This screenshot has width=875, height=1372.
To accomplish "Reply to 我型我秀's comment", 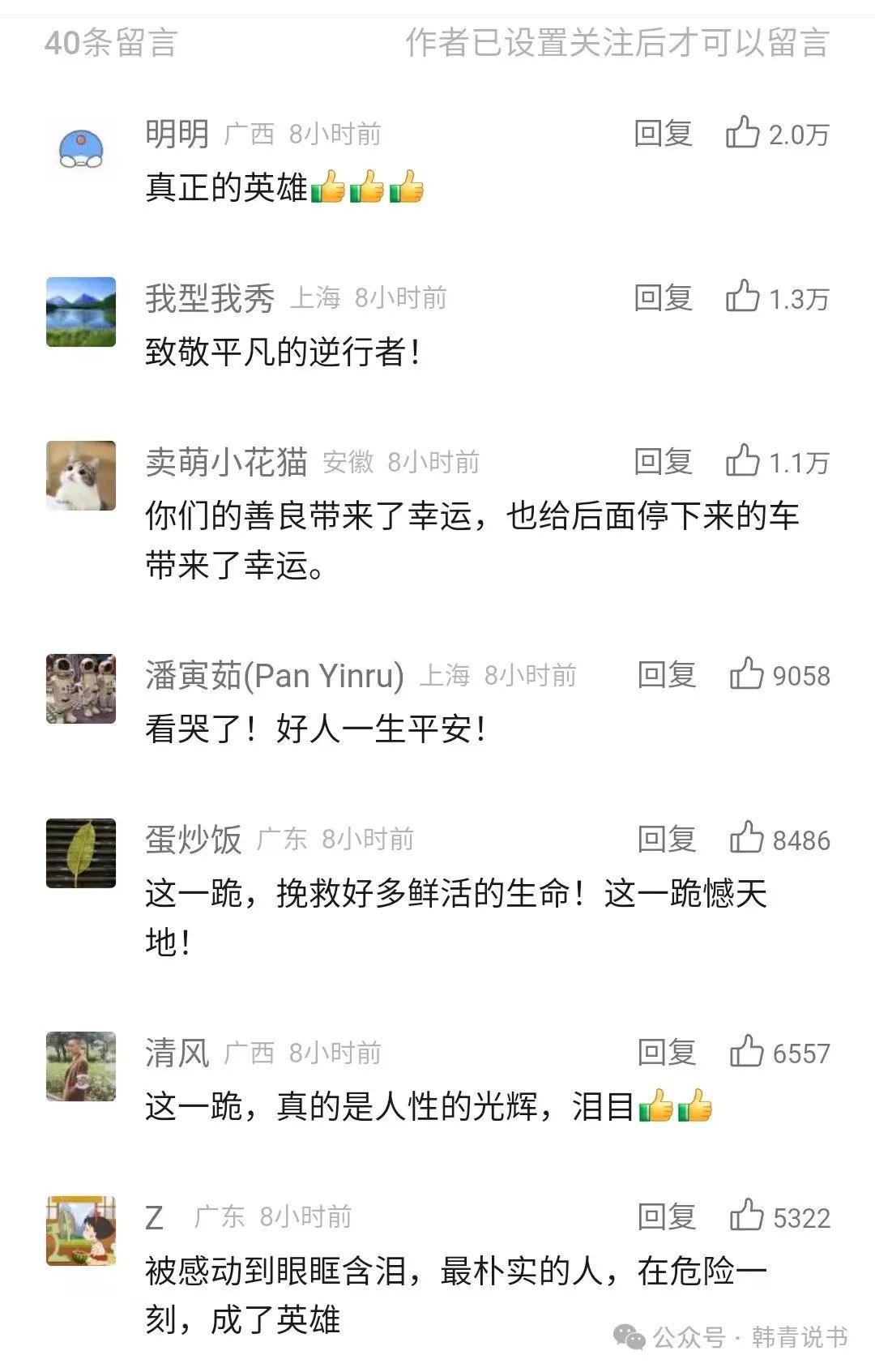I will pyautogui.click(x=663, y=298).
